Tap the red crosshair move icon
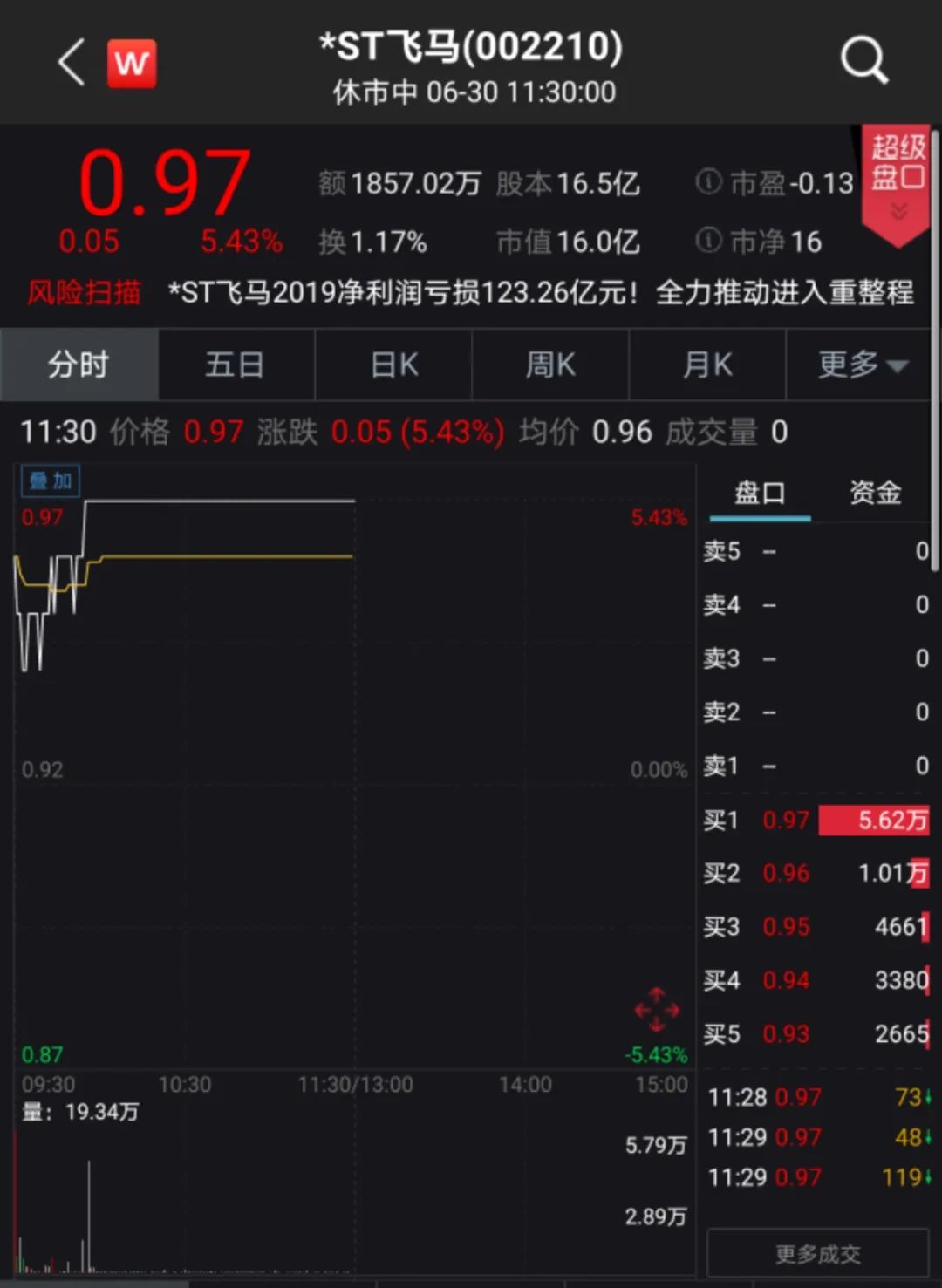The width and height of the screenshot is (942, 1288). pos(657,1010)
